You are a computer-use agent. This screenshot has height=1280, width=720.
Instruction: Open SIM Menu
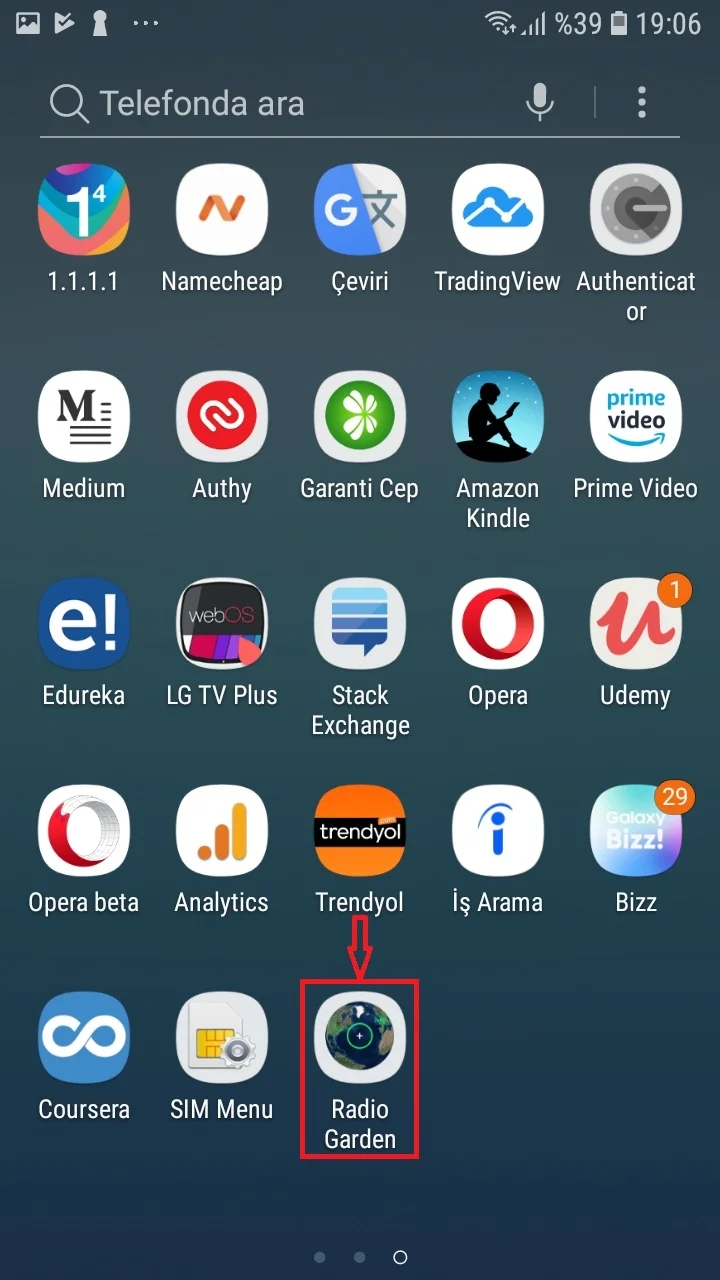[x=222, y=1038]
